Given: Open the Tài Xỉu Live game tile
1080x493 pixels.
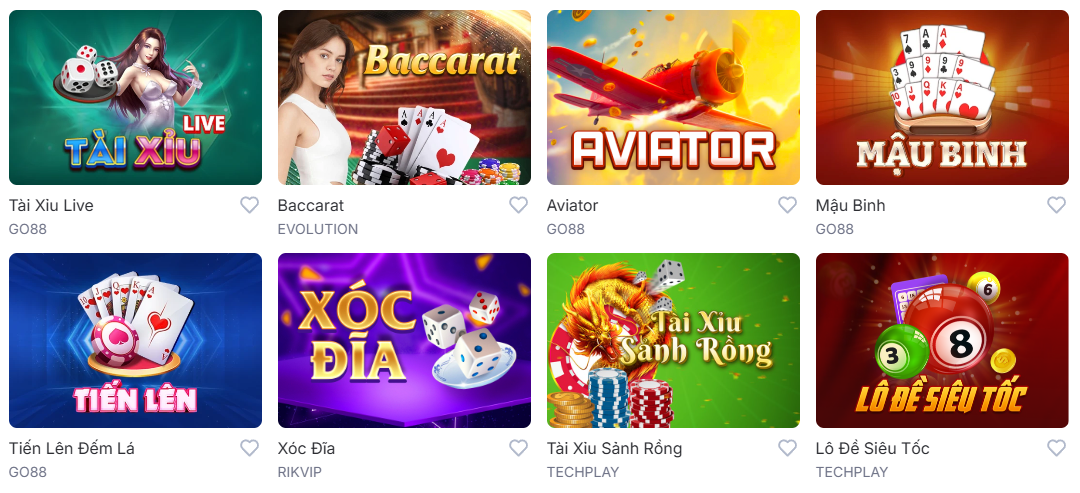Looking at the screenshot, I should click(x=135, y=97).
